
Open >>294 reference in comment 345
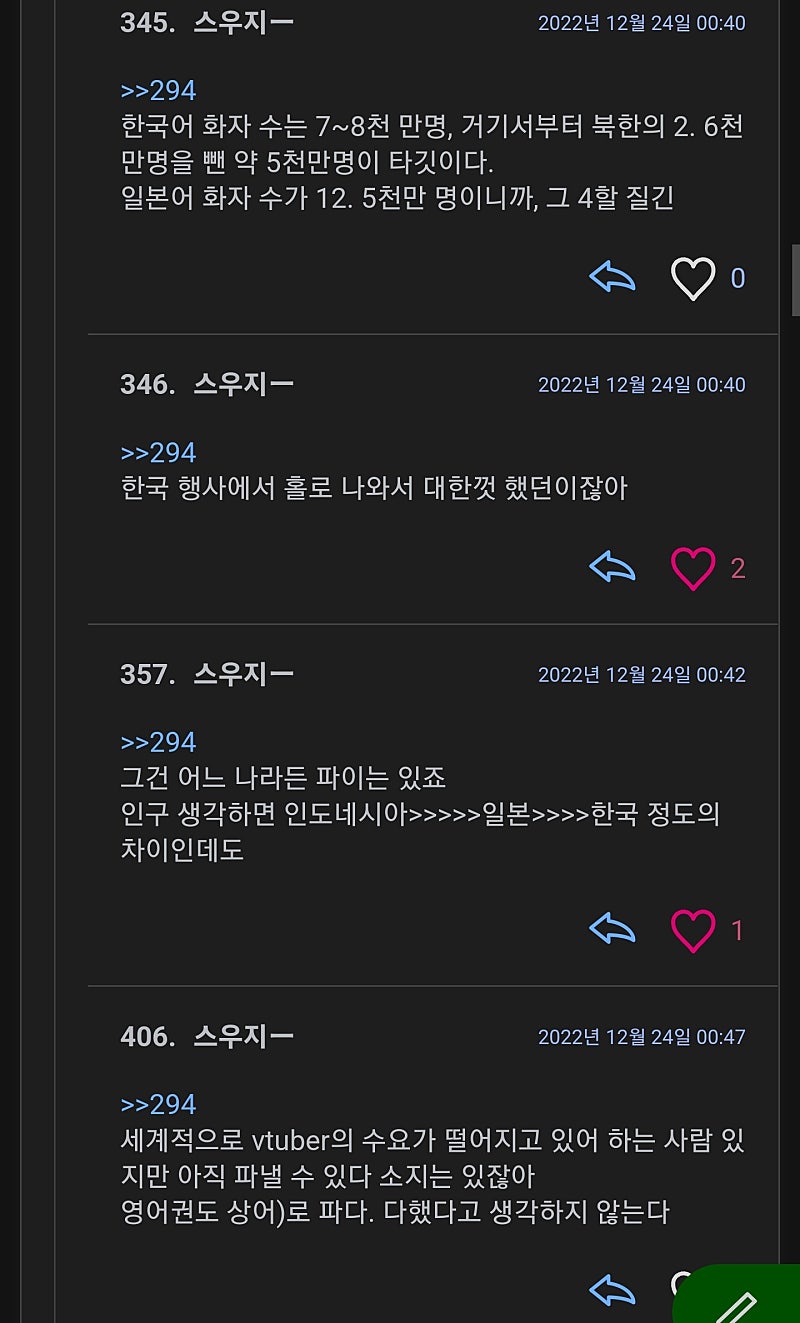click(158, 90)
